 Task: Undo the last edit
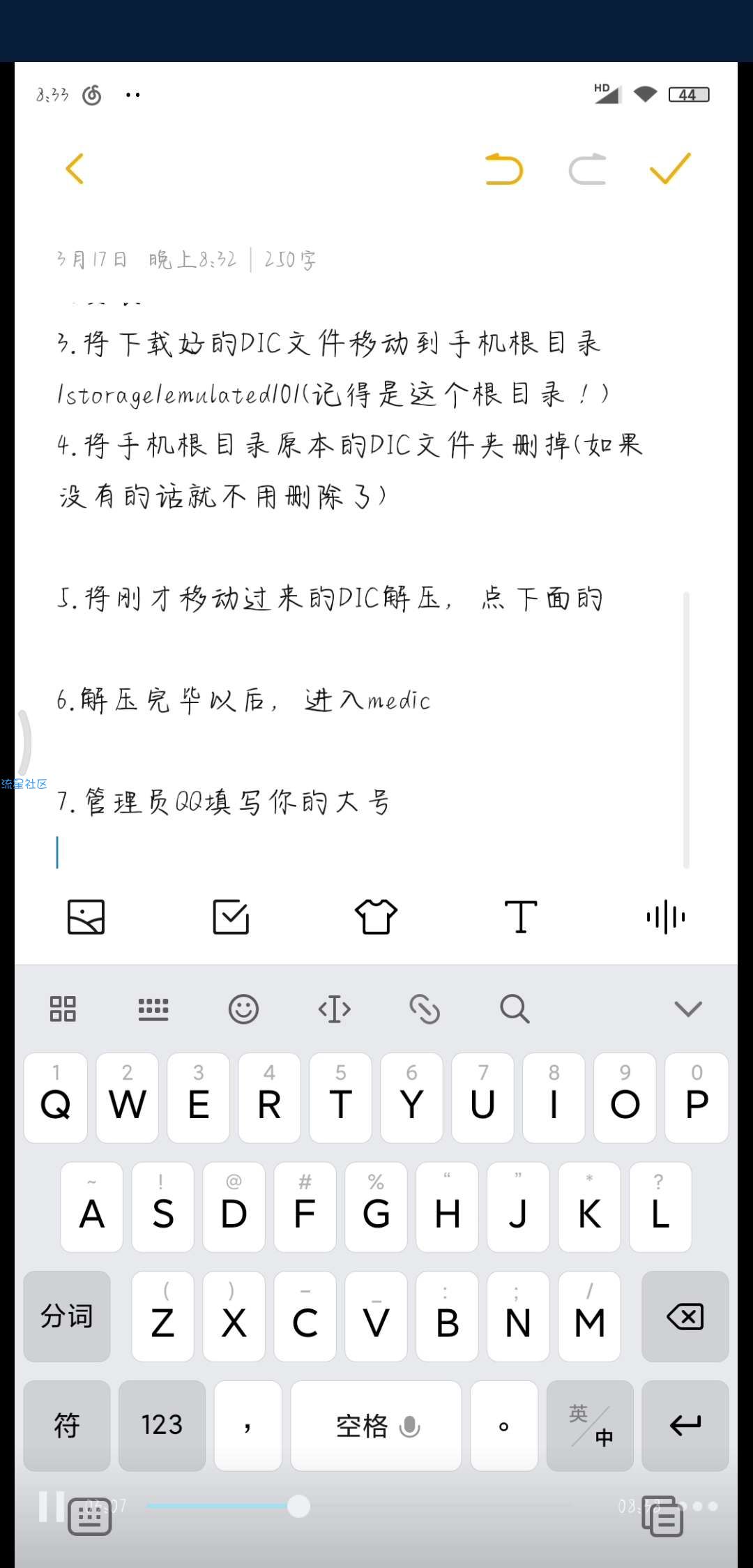click(504, 169)
